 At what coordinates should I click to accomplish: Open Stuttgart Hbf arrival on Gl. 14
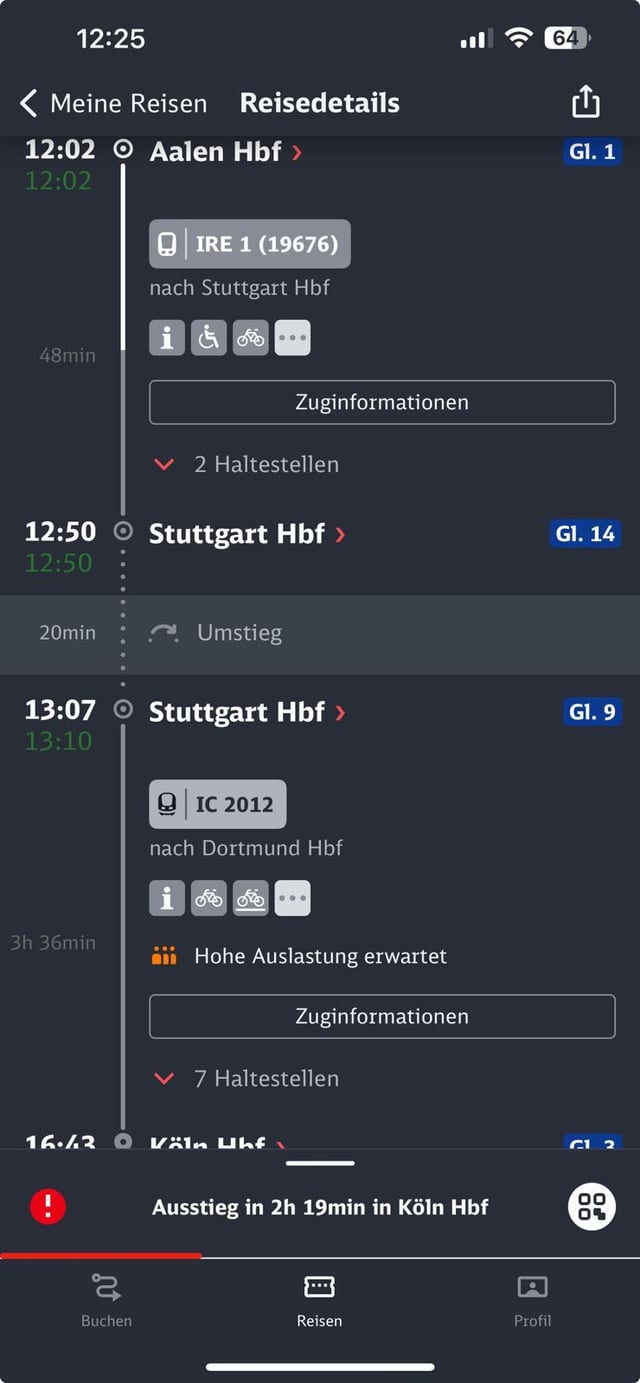pyautogui.click(x=247, y=534)
